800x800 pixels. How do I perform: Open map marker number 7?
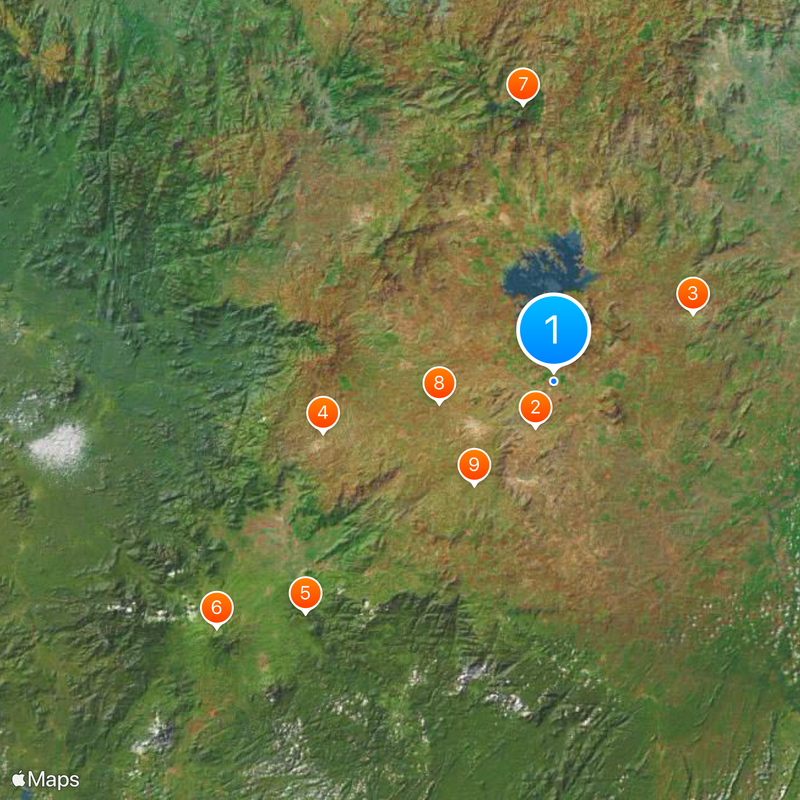[522, 85]
